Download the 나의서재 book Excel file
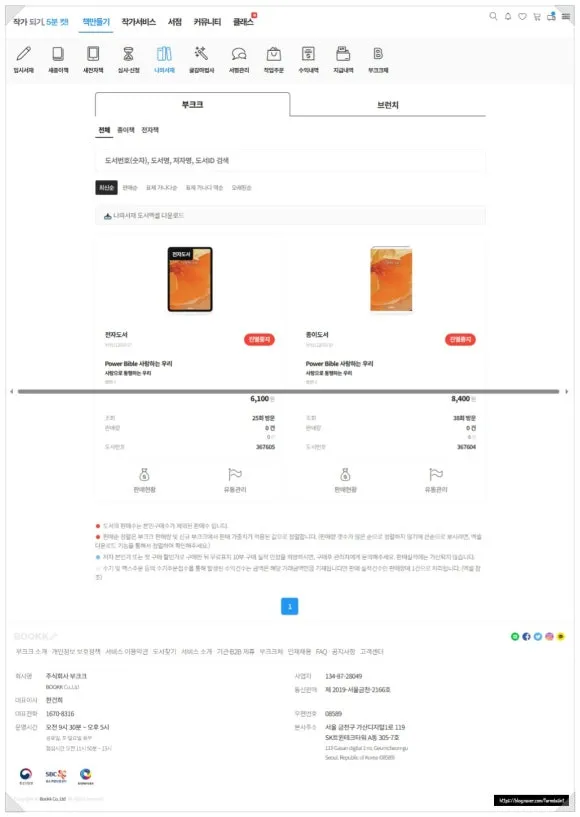The image size is (580, 817). (x=144, y=216)
